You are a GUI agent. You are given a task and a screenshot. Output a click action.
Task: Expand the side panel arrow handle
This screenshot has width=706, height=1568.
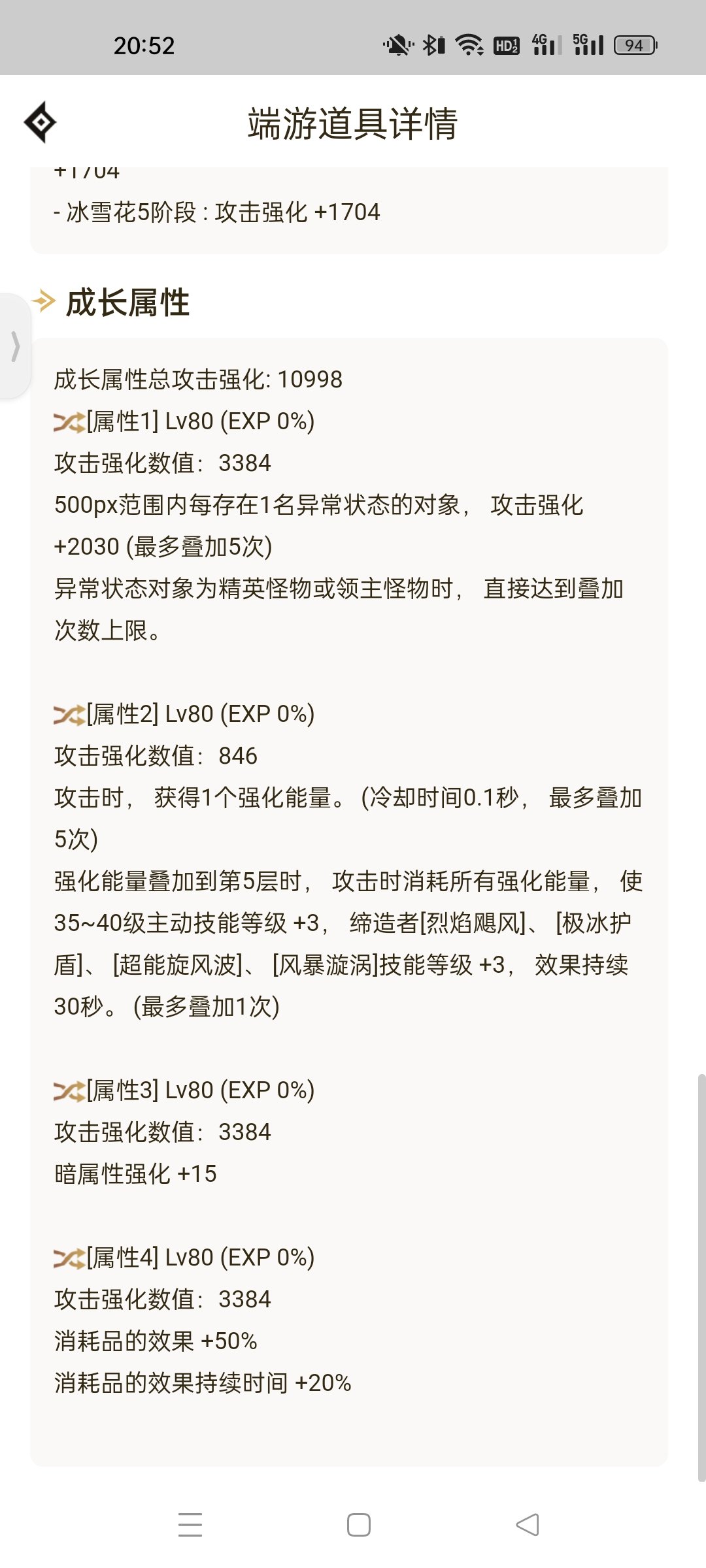click(x=14, y=346)
